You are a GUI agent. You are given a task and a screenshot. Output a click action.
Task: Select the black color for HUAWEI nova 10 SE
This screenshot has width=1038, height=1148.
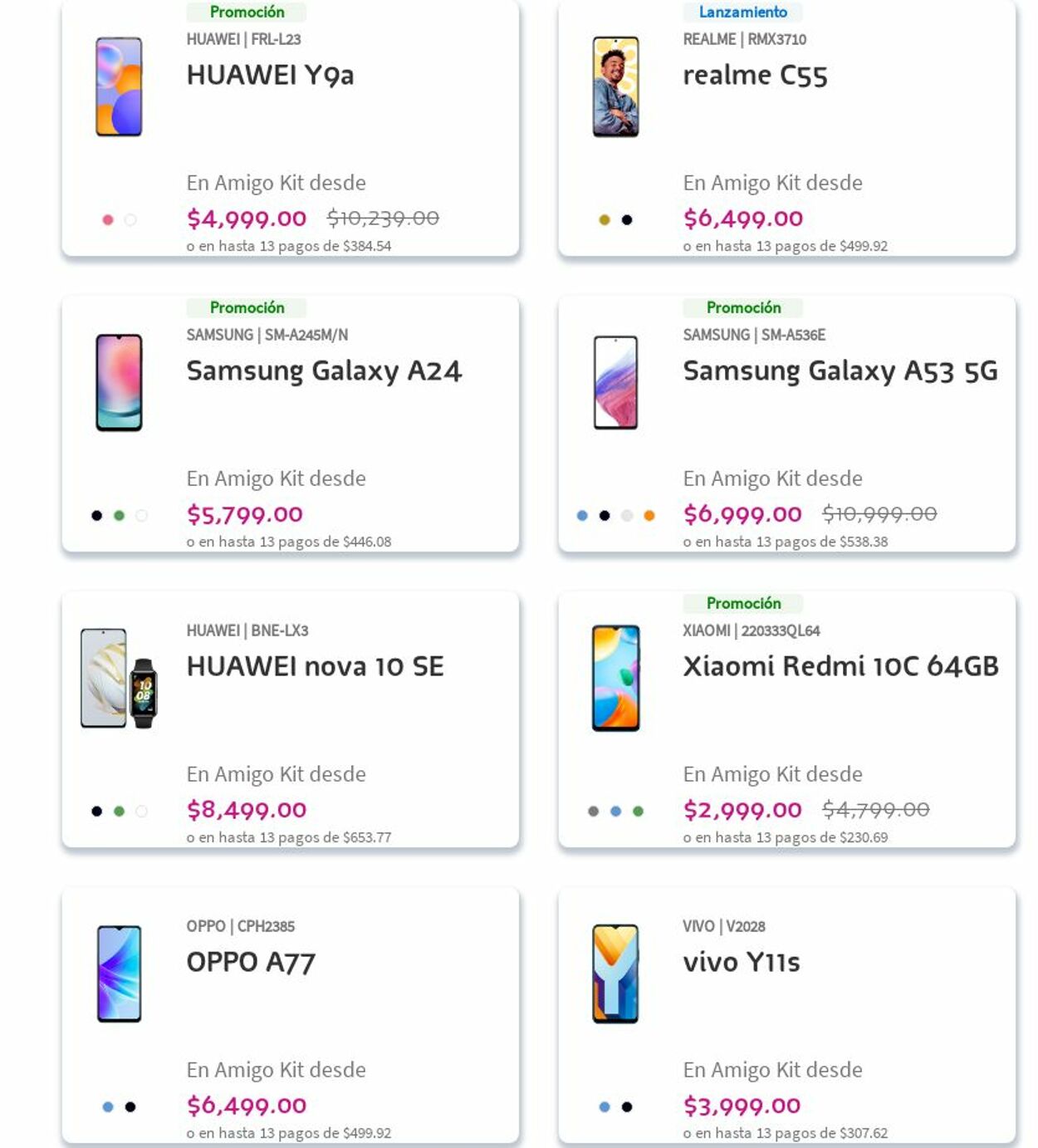tap(97, 812)
